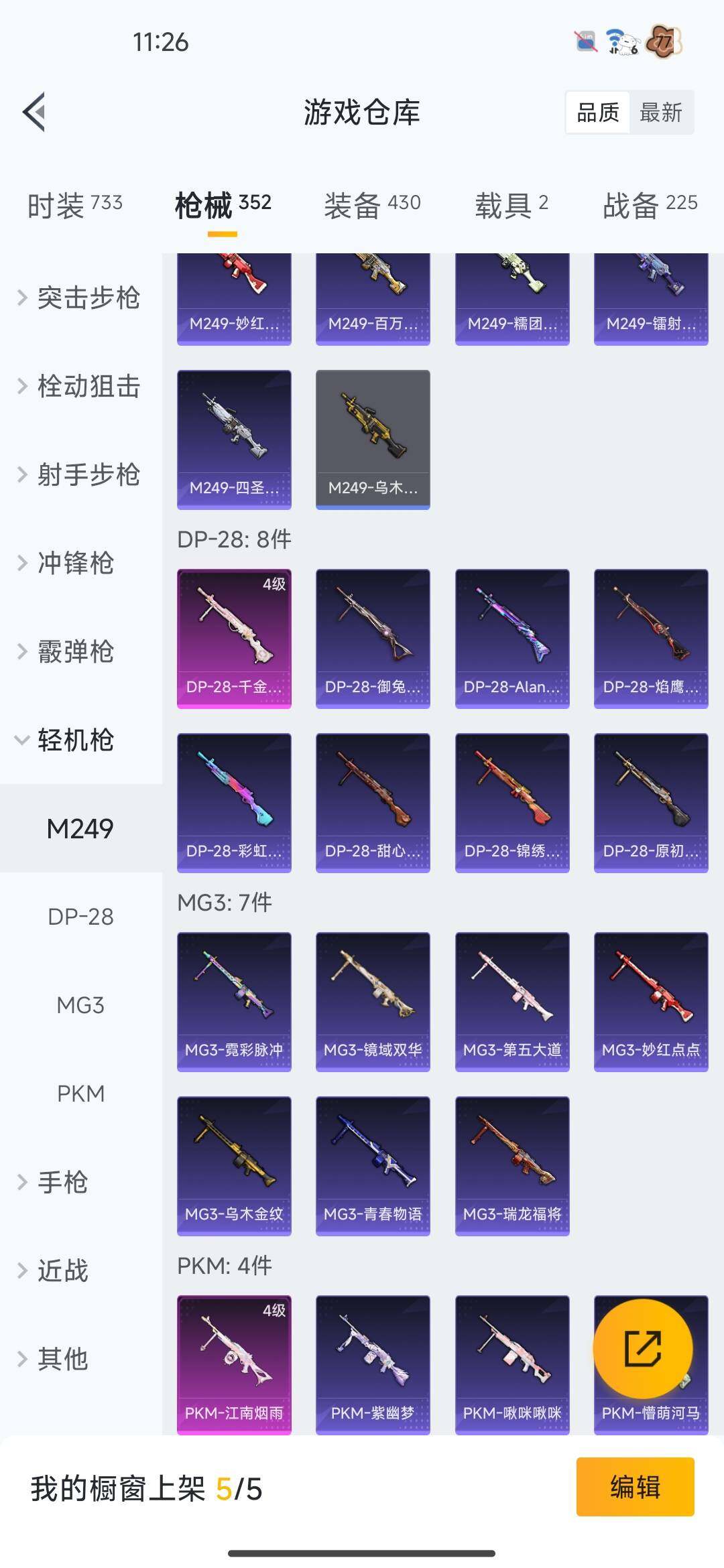View the MG3-霓彩脉冲 skin
This screenshot has width=724, height=1568.
coord(234,1001)
